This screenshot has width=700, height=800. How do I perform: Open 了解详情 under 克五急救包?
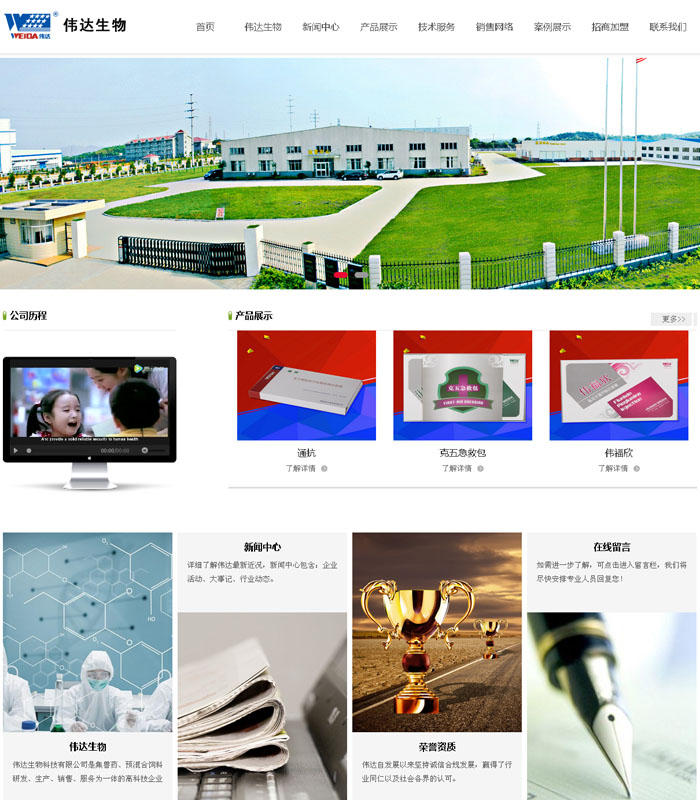[462, 468]
